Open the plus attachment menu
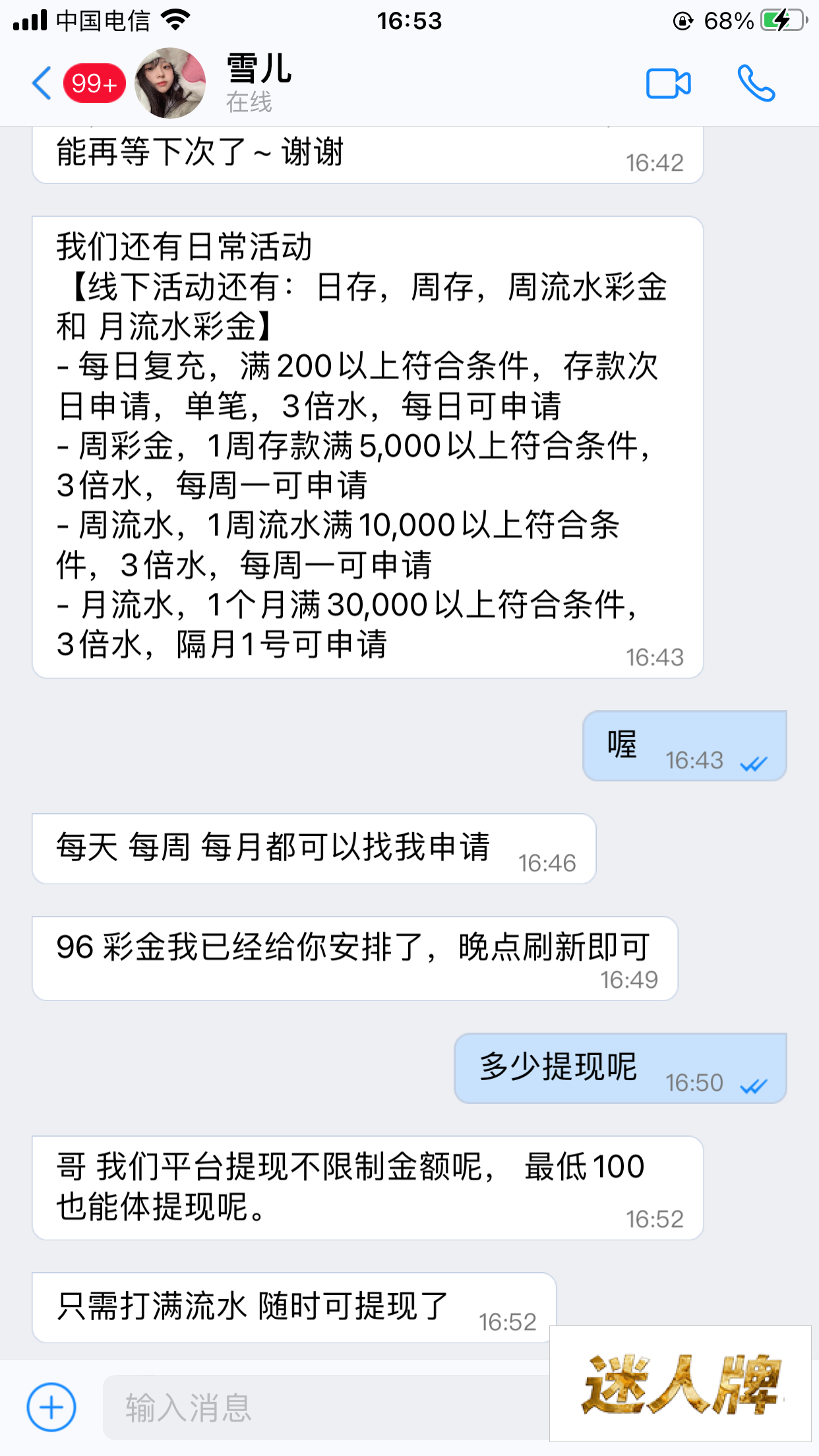Screen dimensions: 819x1456 [51, 1407]
